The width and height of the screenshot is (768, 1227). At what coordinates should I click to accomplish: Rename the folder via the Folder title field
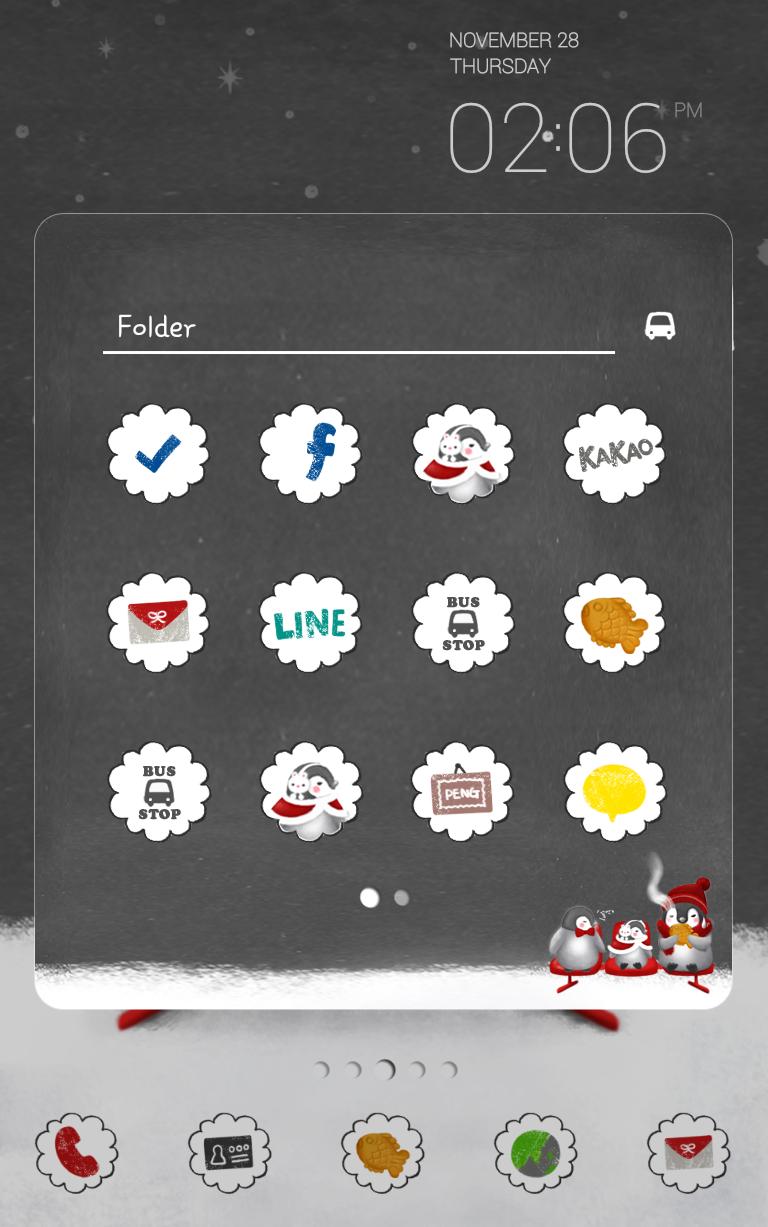[x=358, y=327]
